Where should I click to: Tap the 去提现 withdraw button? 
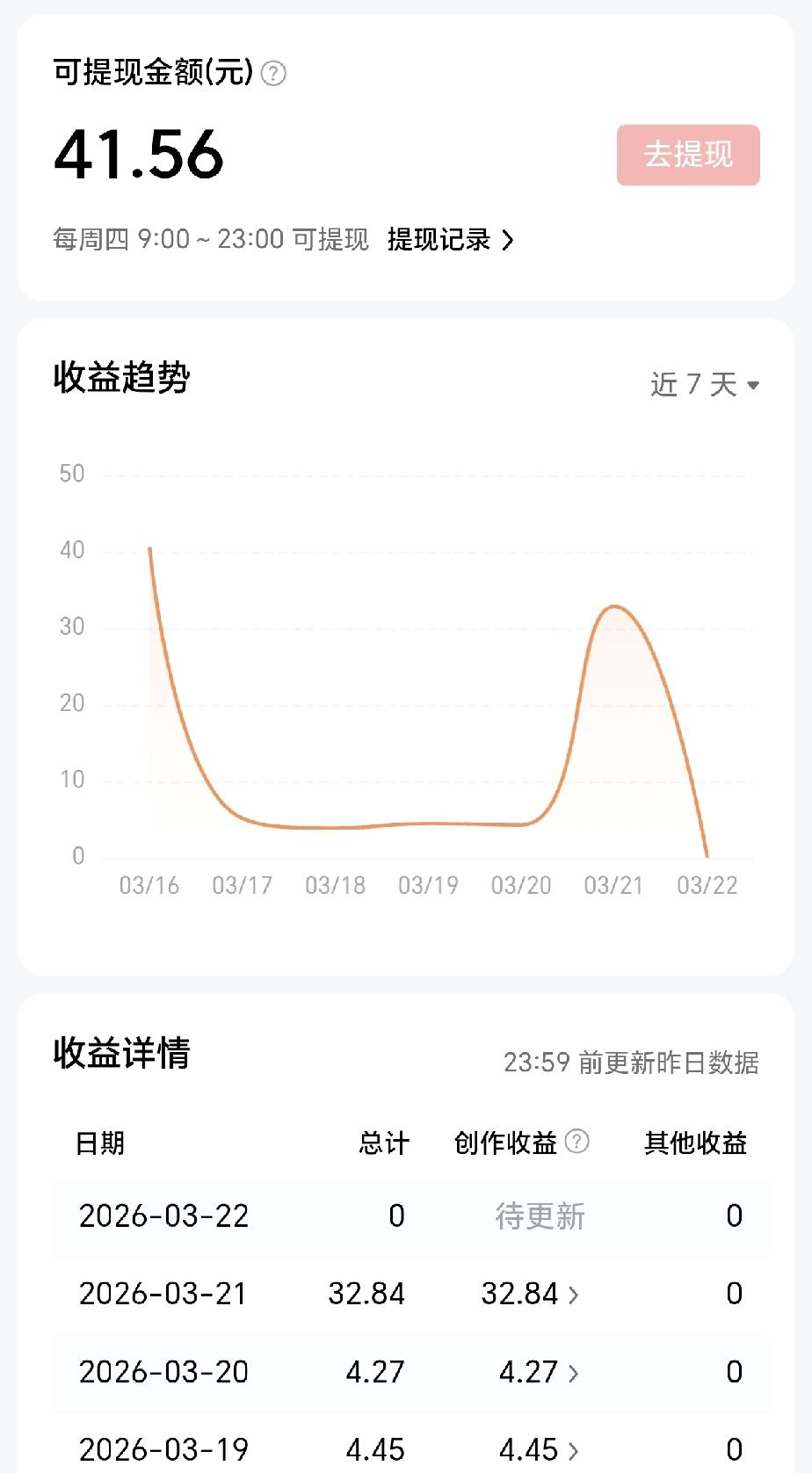687,155
